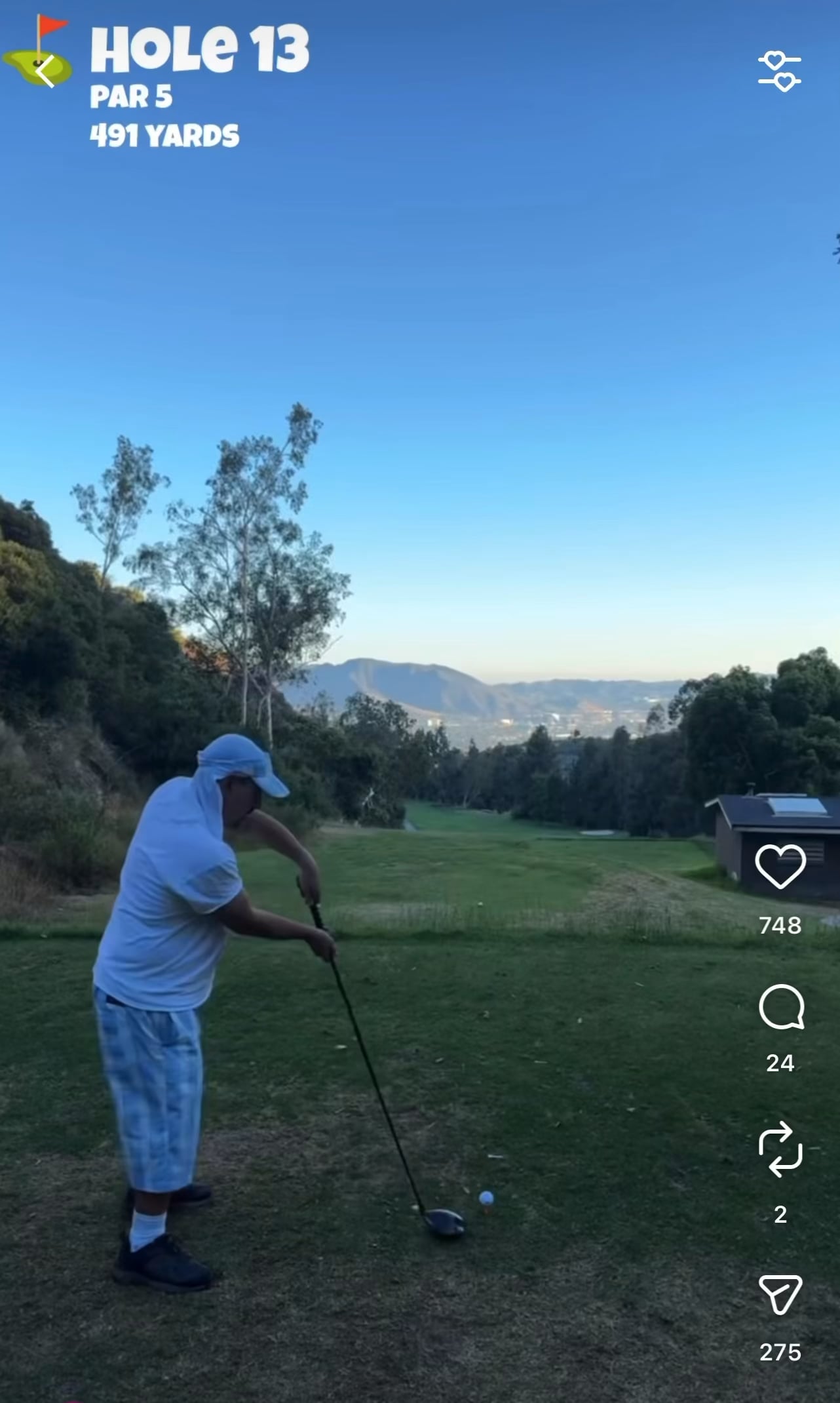Open the comments on this post
This screenshot has width=840, height=1403.
(780, 1007)
